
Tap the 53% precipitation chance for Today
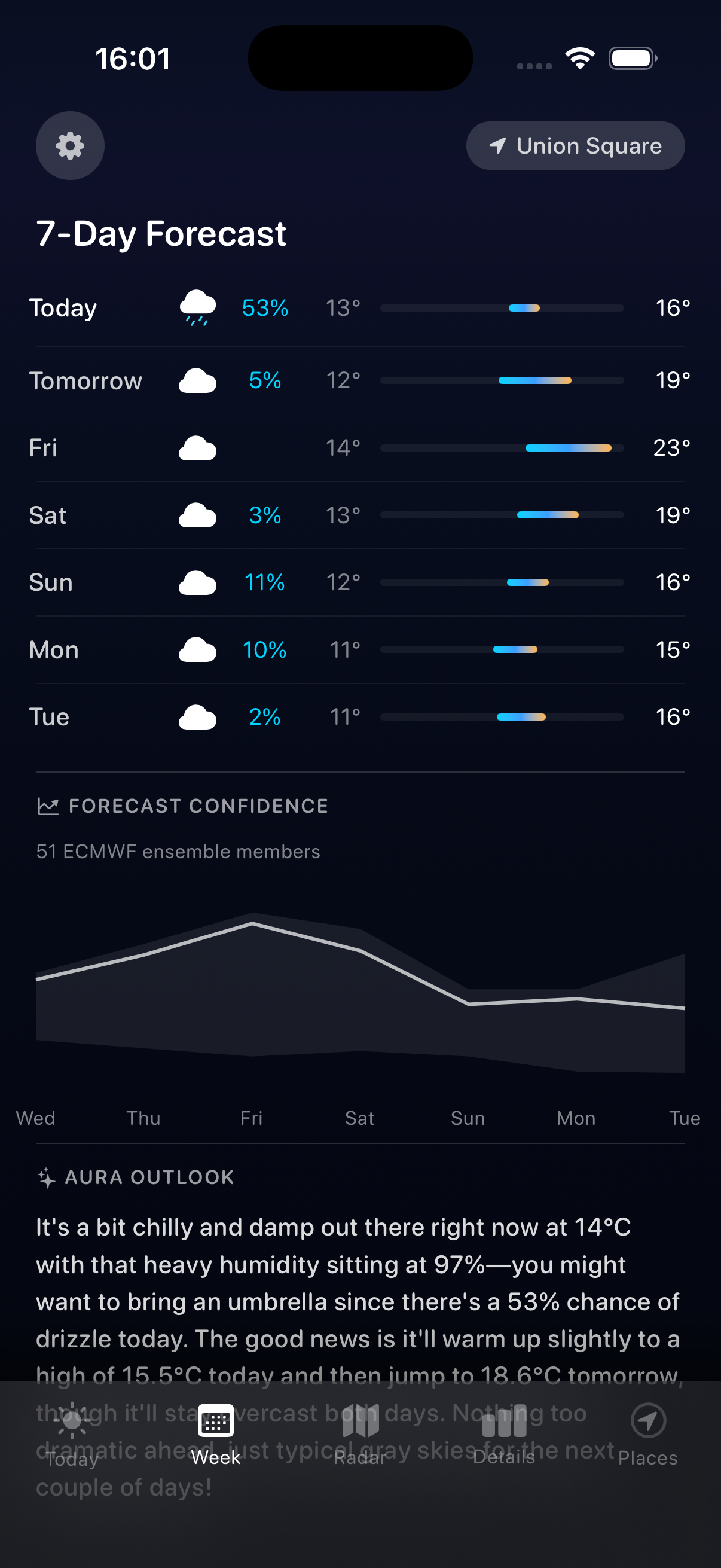265,308
